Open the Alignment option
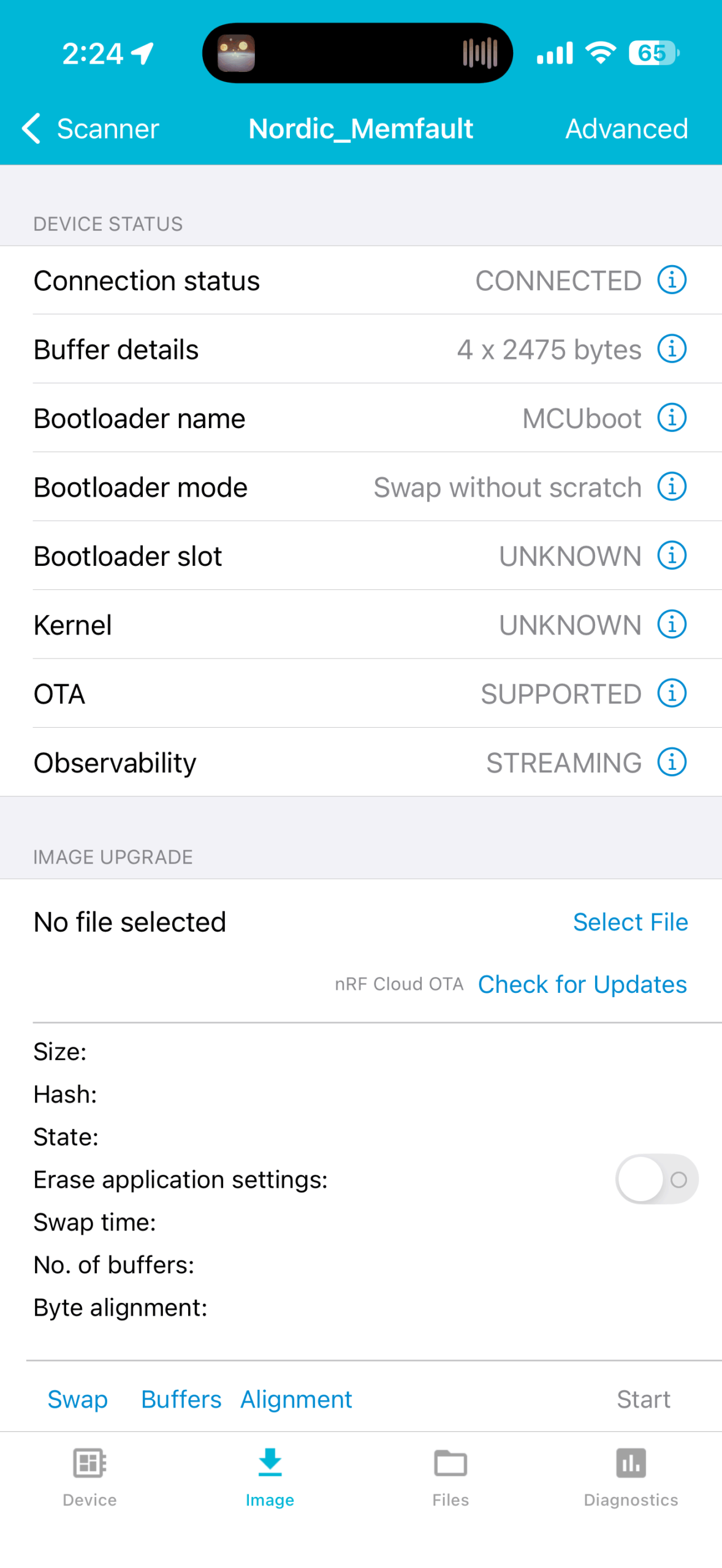This screenshot has height=1568, width=722. pos(296,1399)
